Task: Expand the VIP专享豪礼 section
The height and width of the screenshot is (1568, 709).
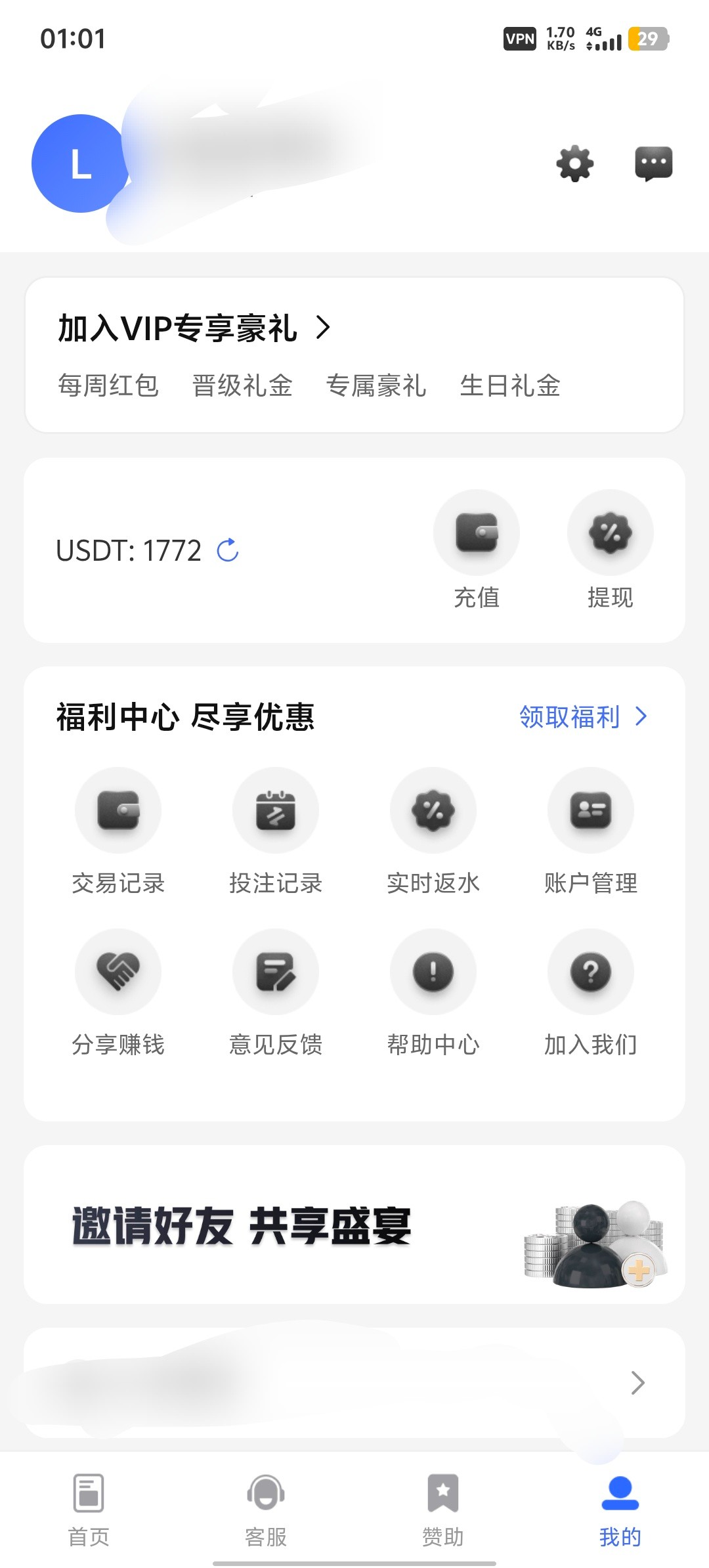Action: click(x=323, y=330)
